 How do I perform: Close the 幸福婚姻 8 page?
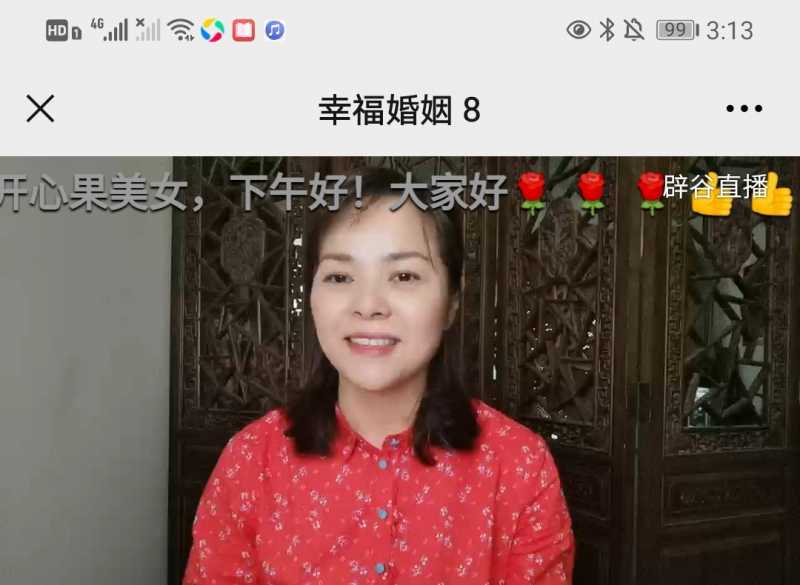40,109
